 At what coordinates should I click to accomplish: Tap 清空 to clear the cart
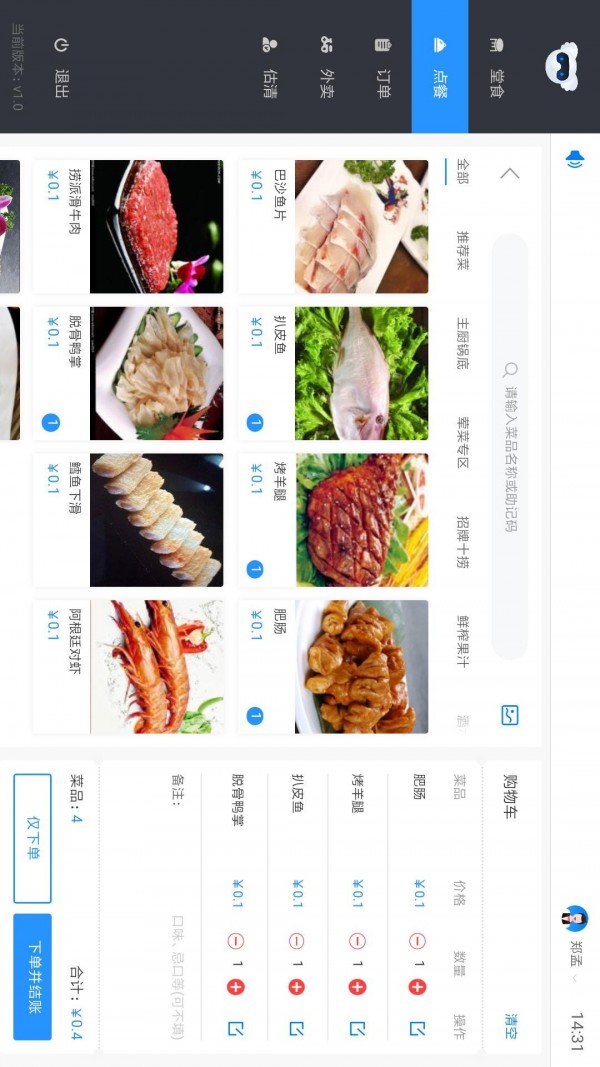511,1026
